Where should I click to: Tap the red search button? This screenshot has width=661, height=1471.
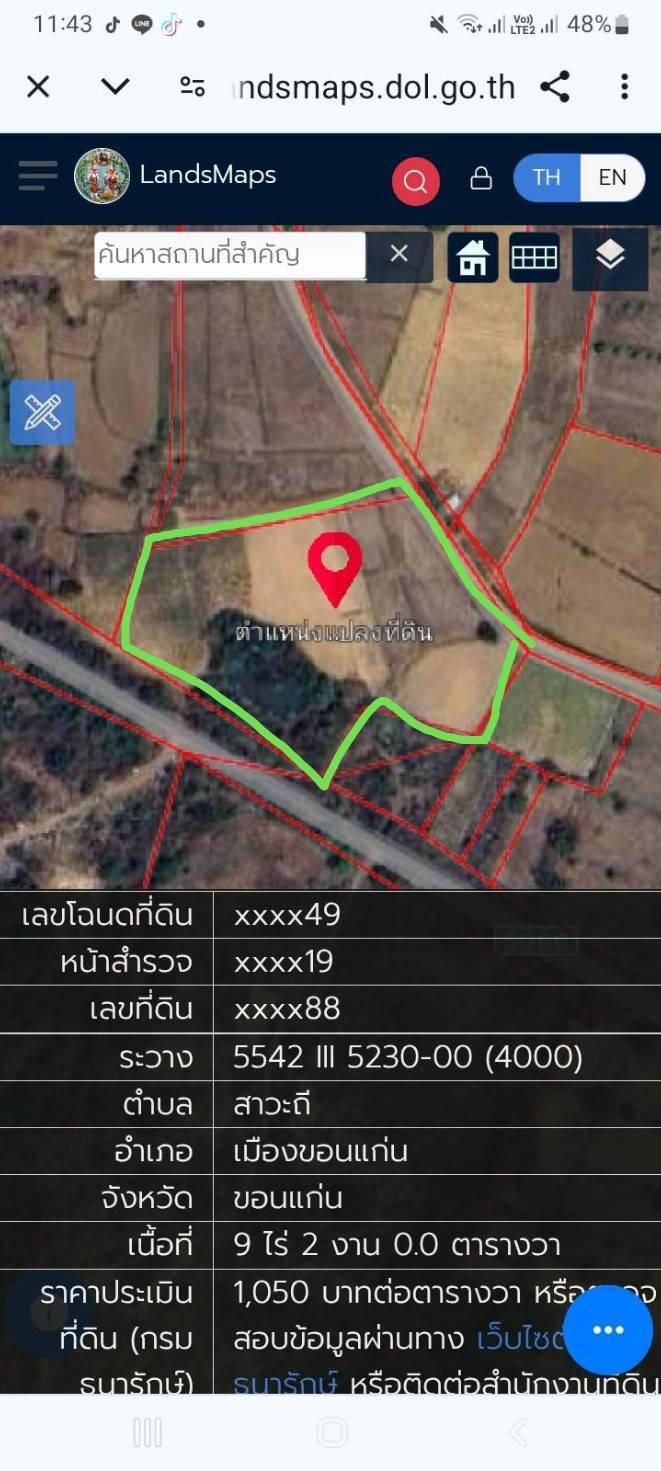(x=415, y=182)
